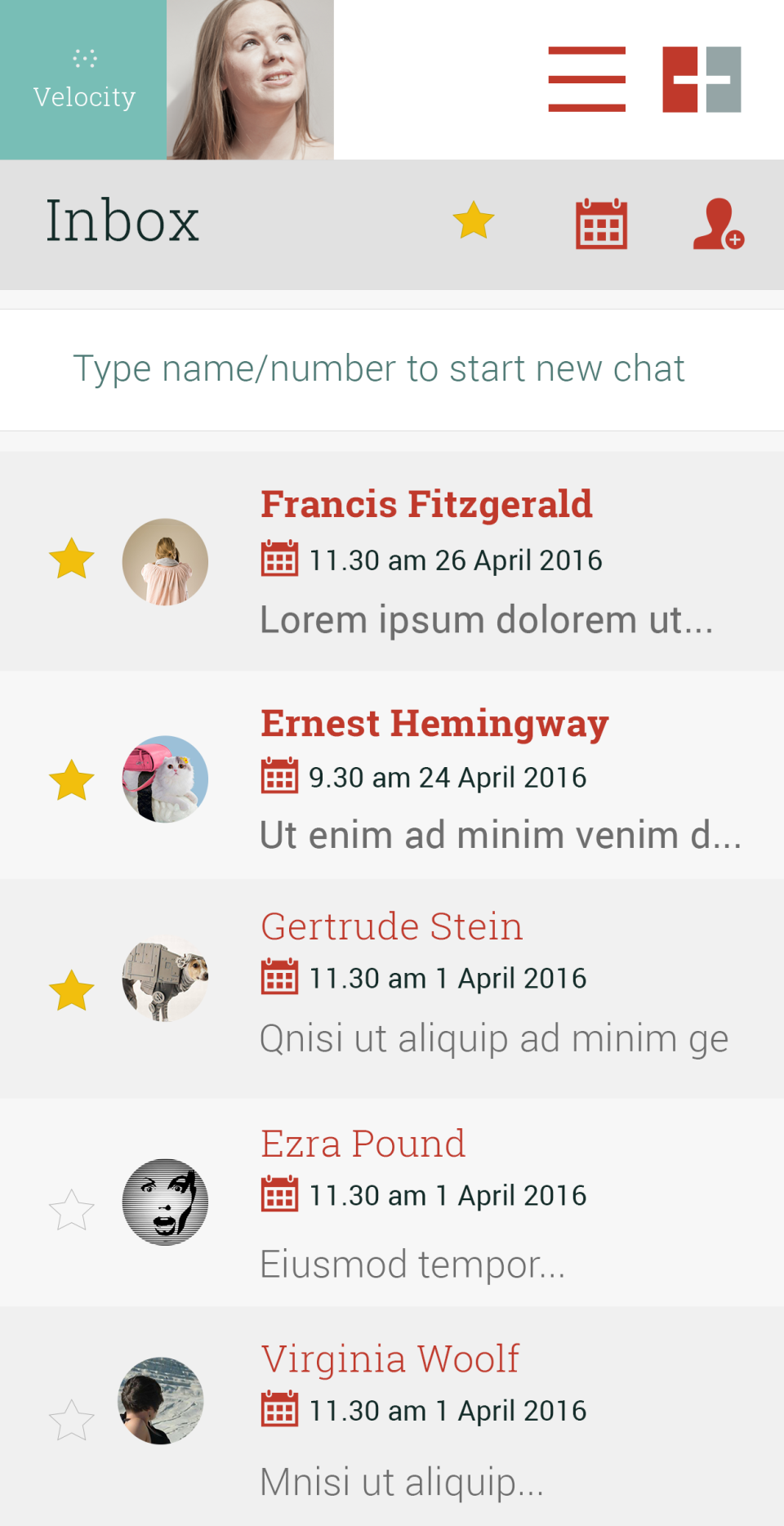This screenshot has height=1526, width=784.
Task: Star Virginia Woolf's message
Action: [x=72, y=1421]
